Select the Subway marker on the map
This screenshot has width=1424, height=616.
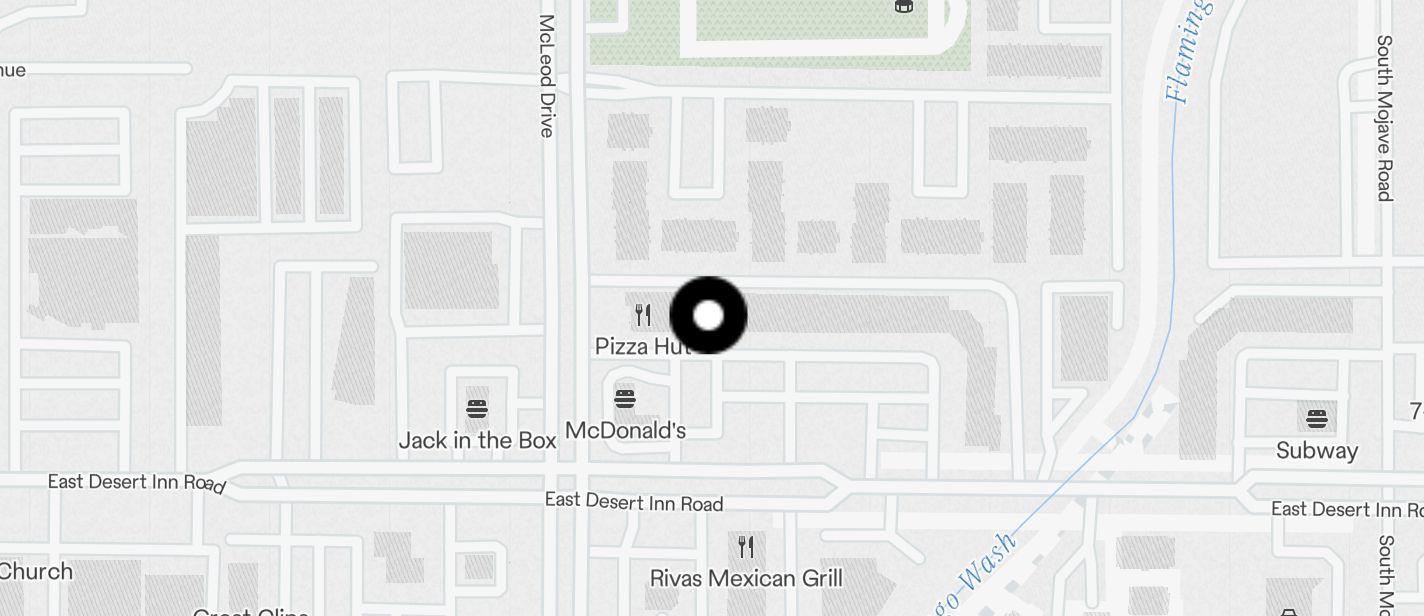click(1317, 419)
